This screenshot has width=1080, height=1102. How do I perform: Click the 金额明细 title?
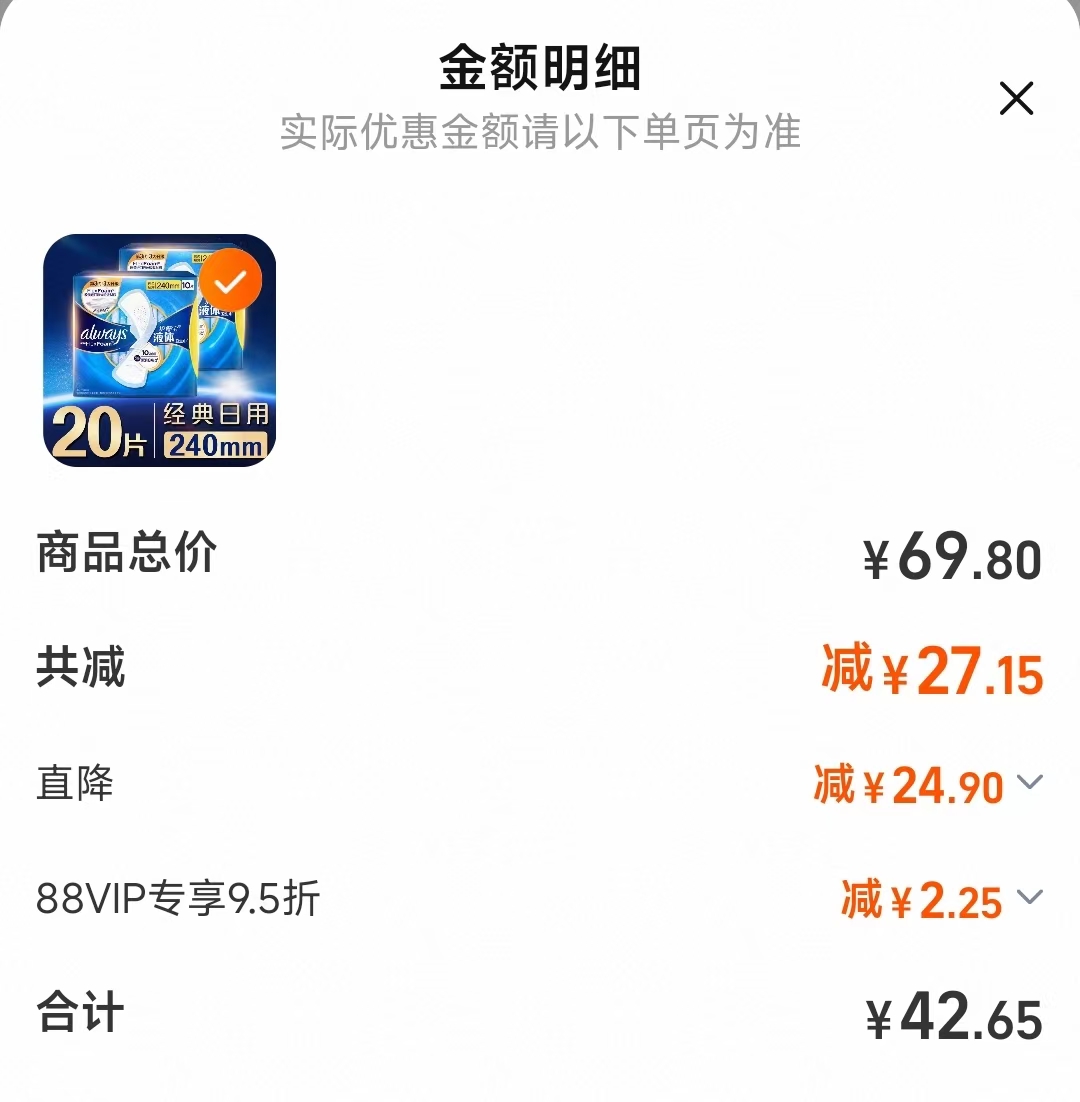(540, 66)
